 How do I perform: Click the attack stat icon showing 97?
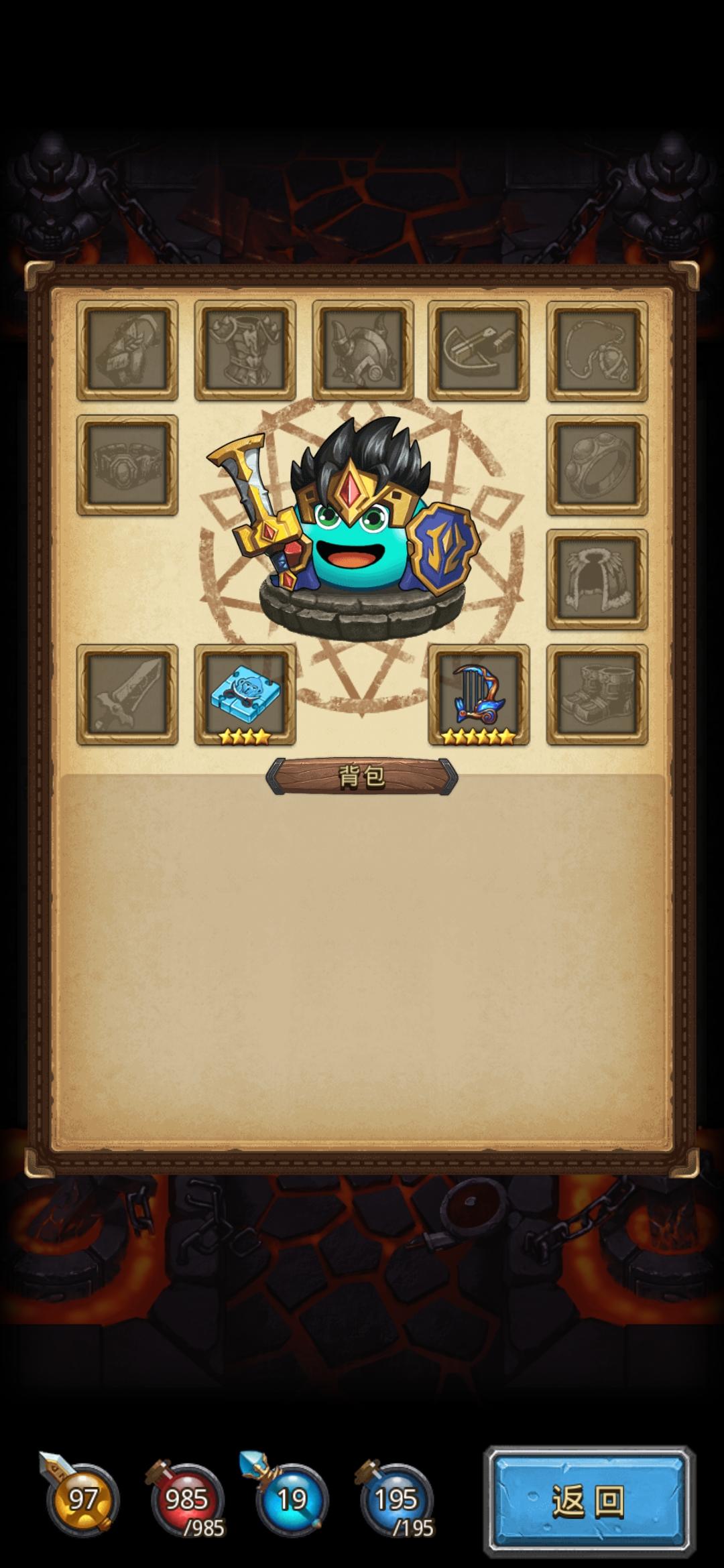coord(82,1501)
